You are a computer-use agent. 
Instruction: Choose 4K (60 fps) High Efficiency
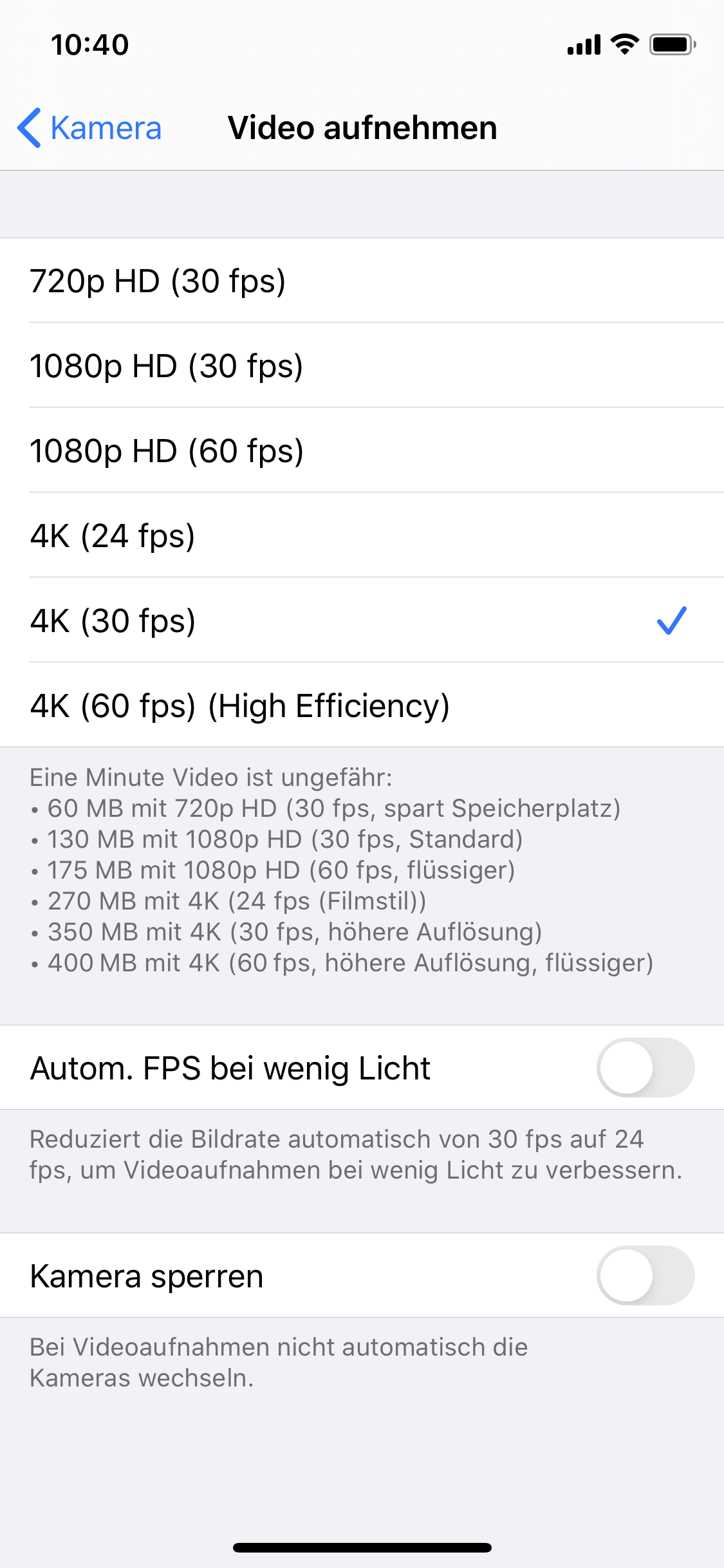[362, 705]
